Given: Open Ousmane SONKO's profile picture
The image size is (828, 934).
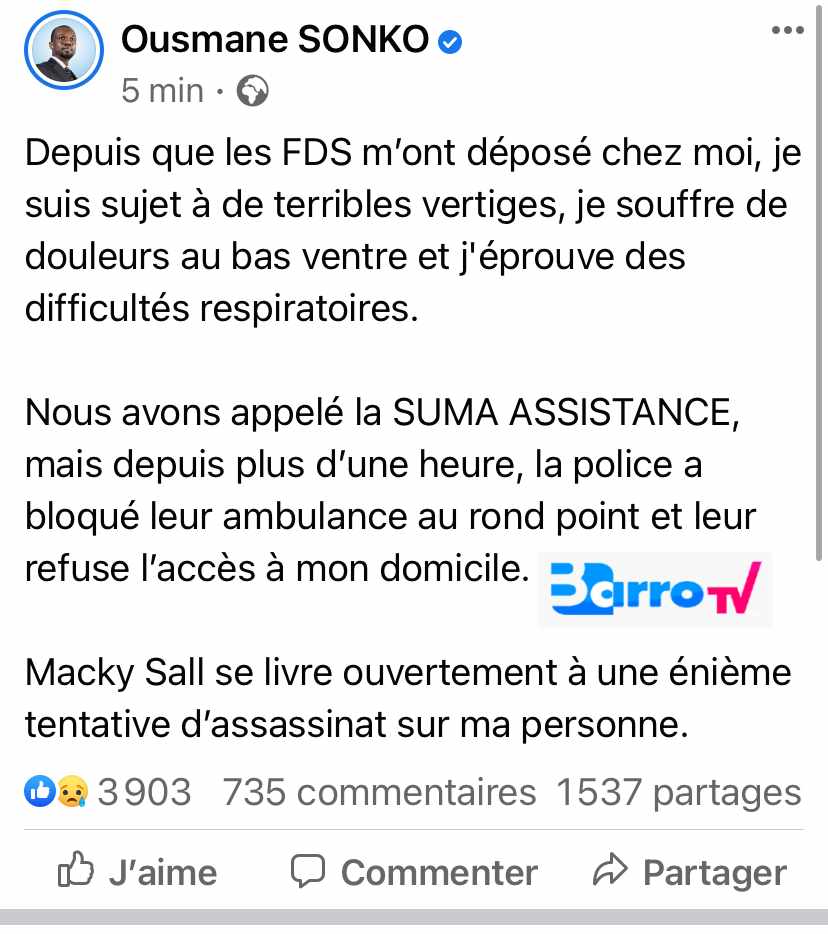Looking at the screenshot, I should coord(63,49).
